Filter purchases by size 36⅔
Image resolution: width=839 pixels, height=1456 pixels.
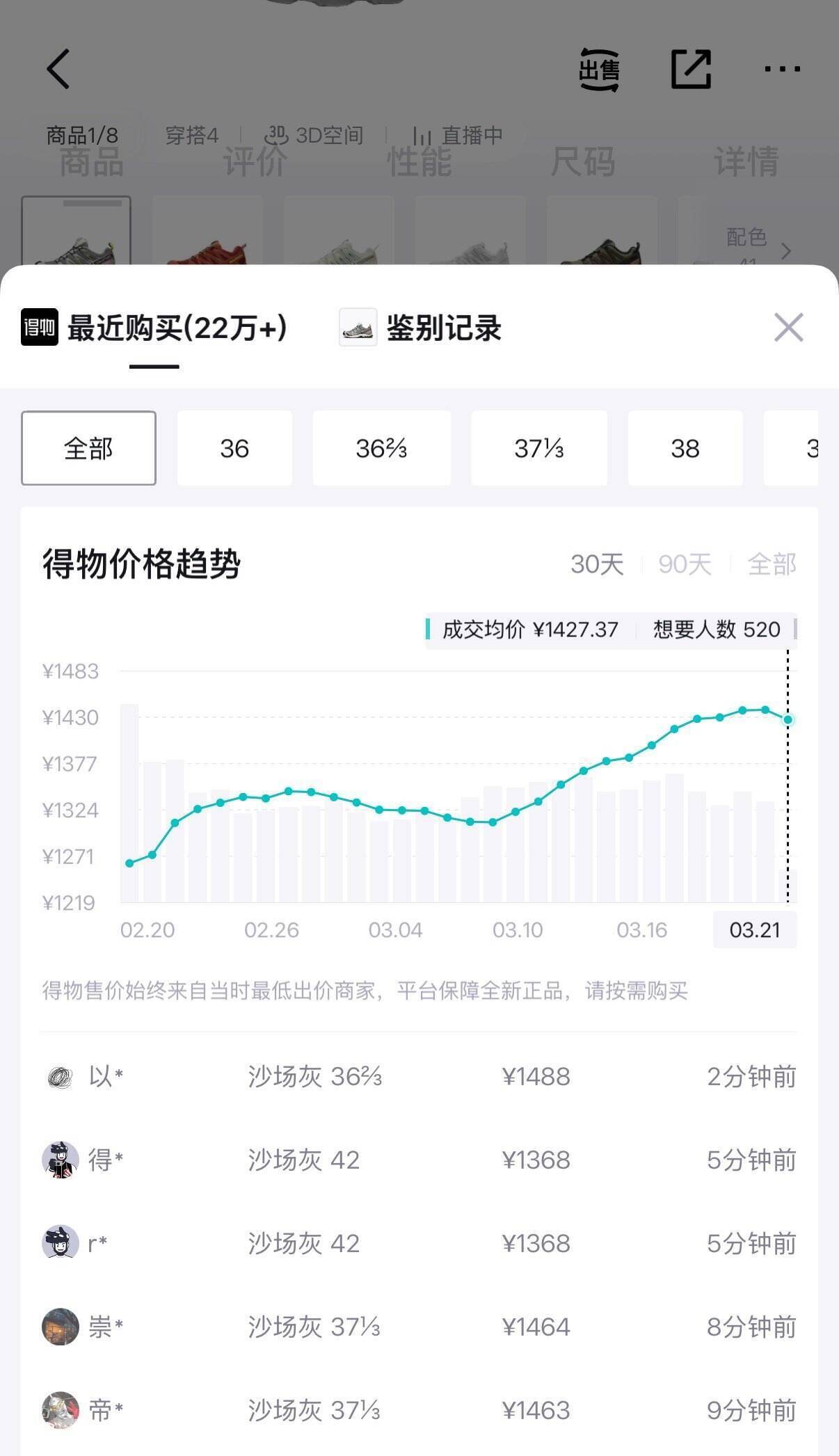point(381,449)
